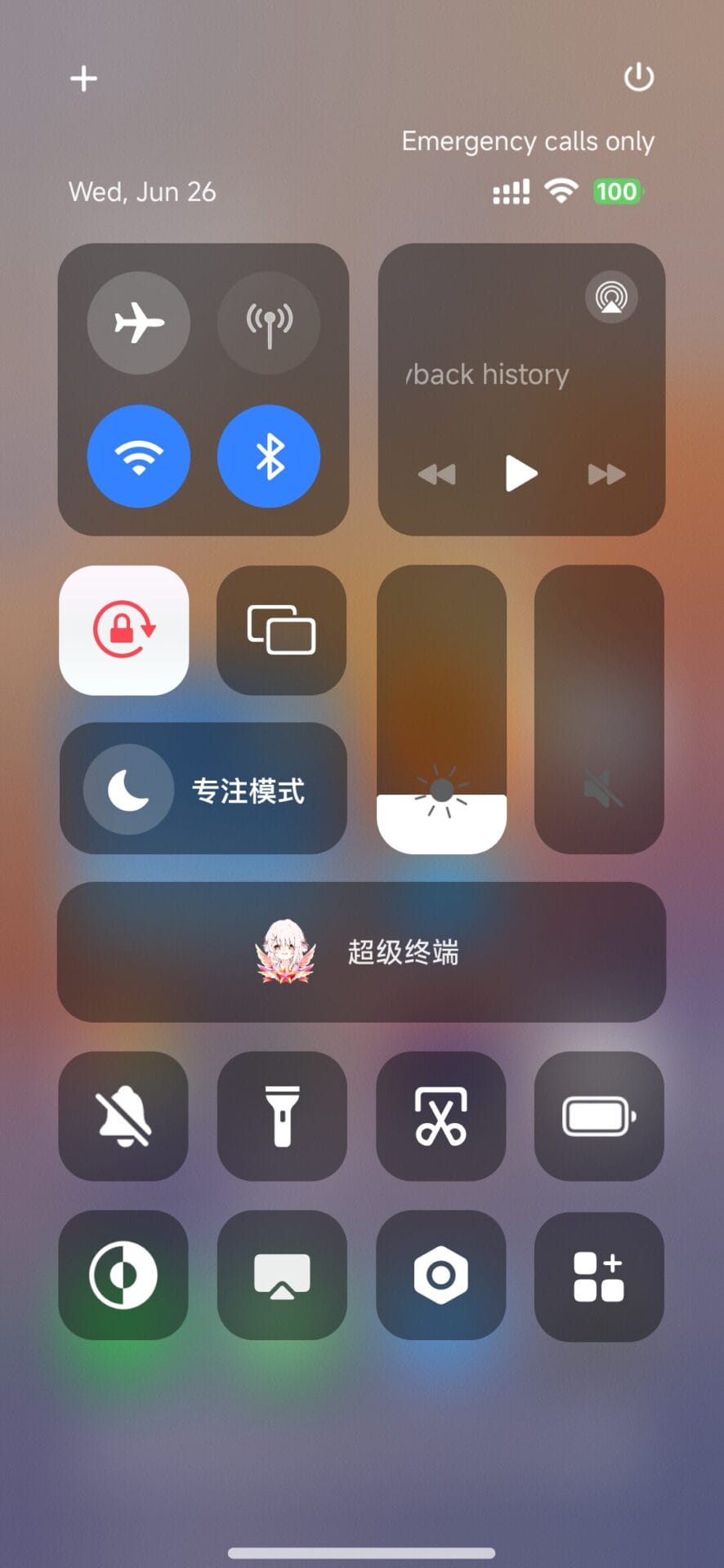Play the media

521,474
